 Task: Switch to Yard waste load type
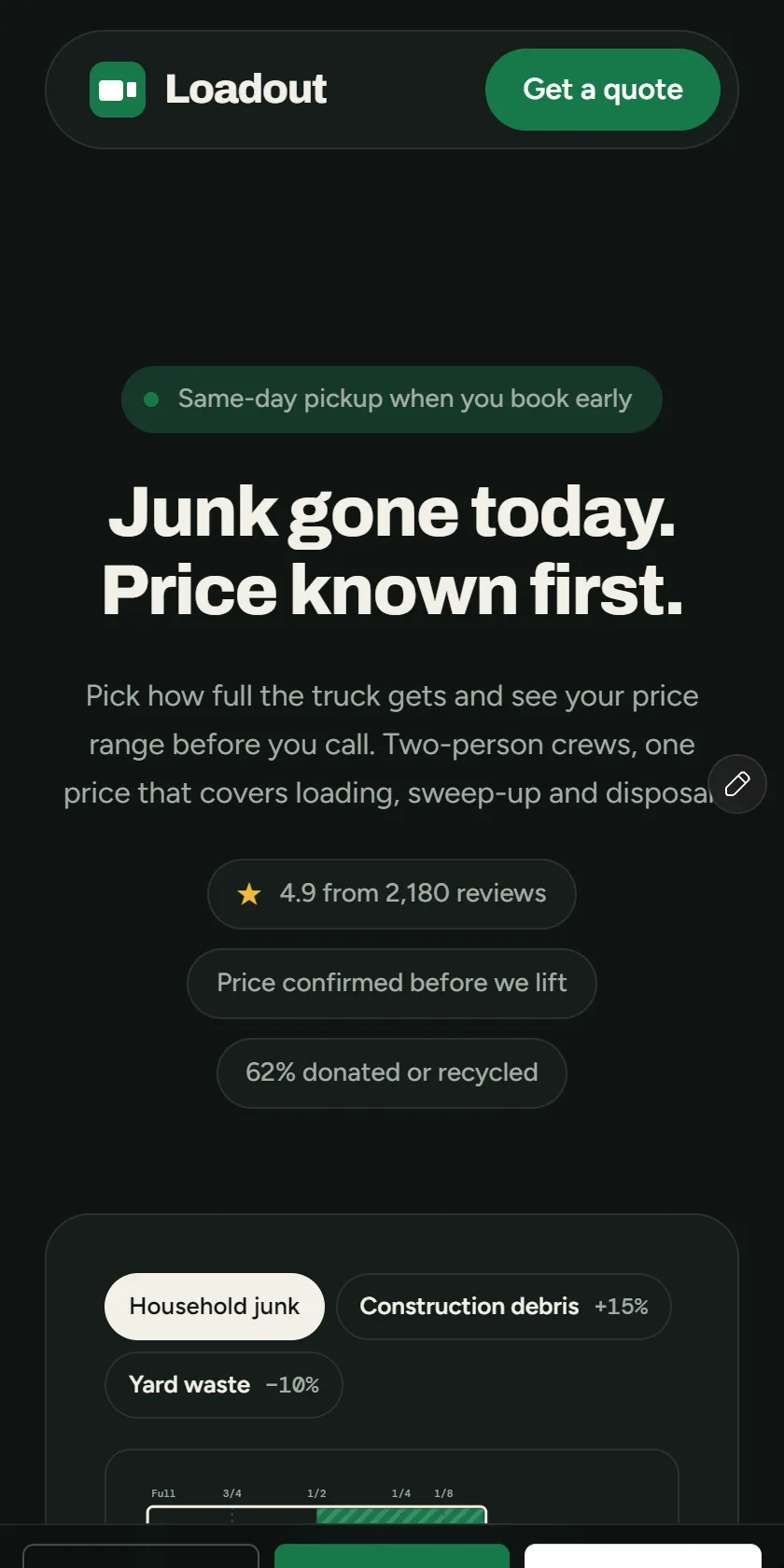coord(224,1385)
